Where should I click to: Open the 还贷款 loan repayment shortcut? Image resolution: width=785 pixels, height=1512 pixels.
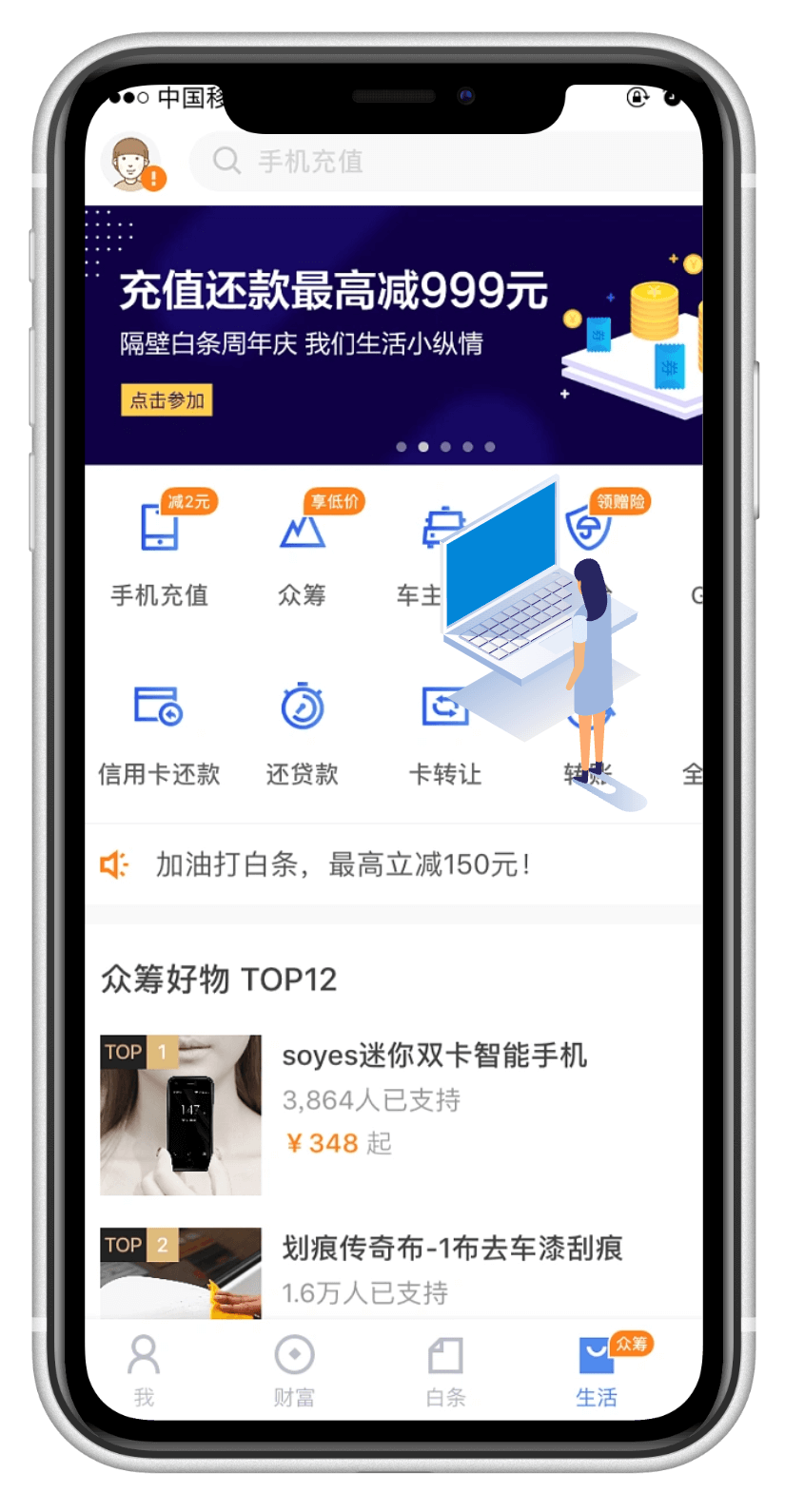303,732
